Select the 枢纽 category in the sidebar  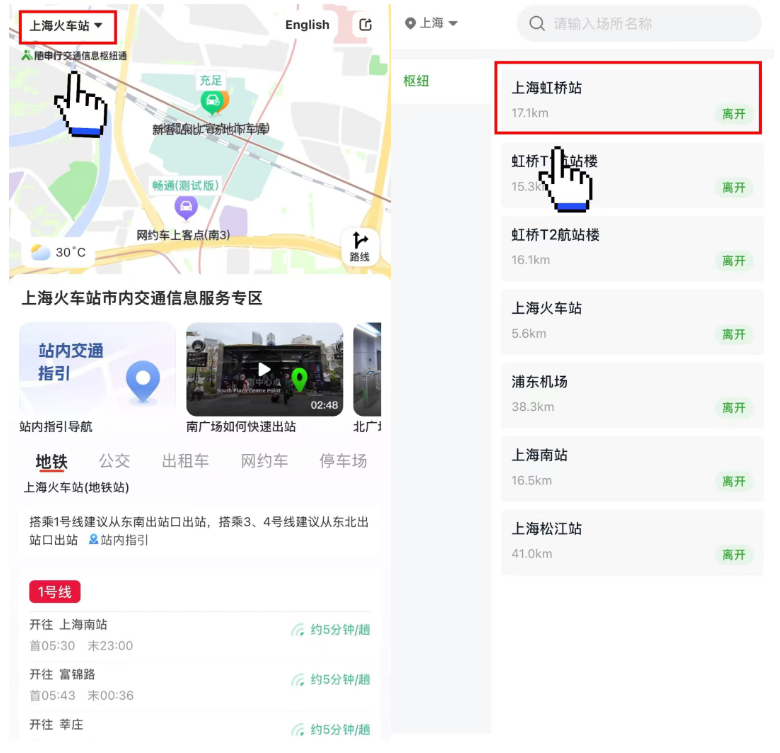(x=416, y=81)
